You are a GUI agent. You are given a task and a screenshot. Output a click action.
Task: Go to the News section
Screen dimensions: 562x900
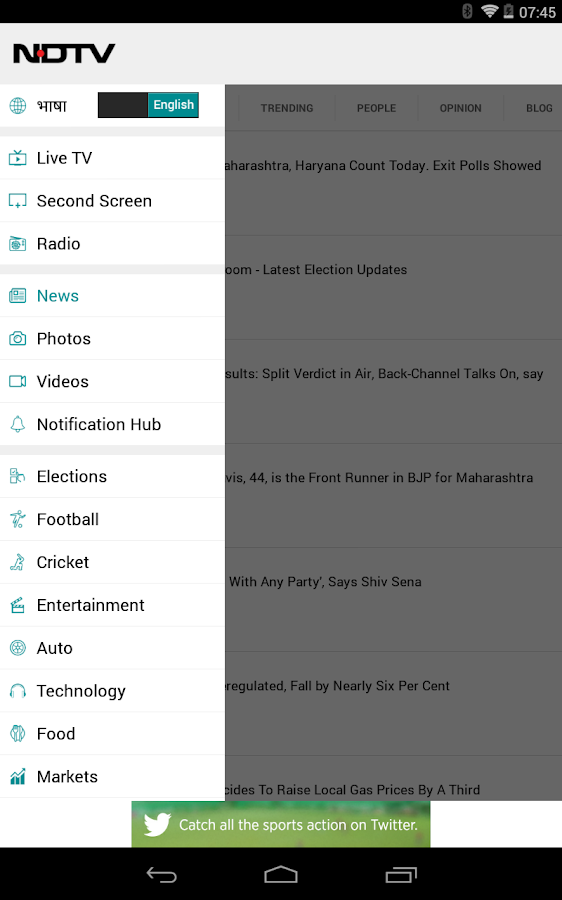coord(113,296)
